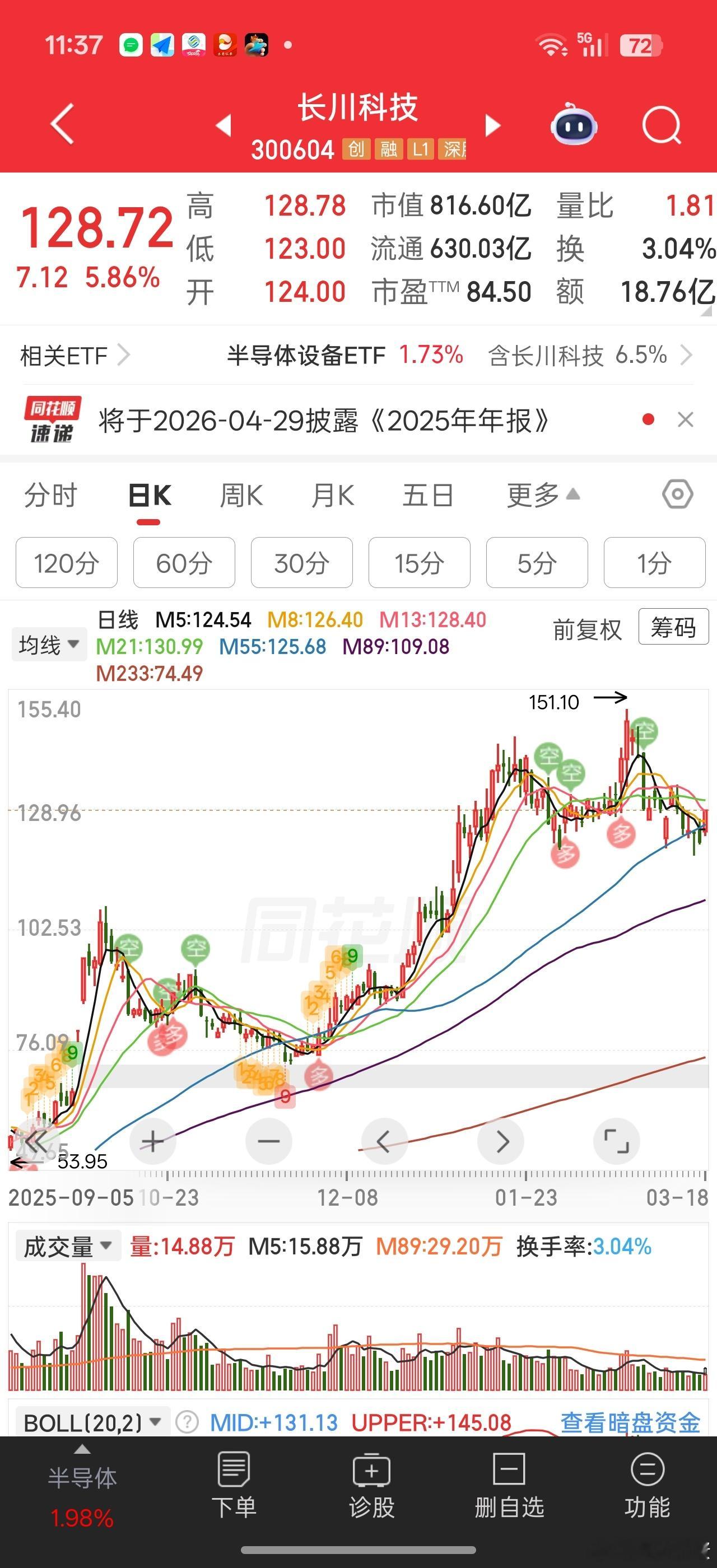
Task: Zoom out on the K-line chart
Action: coord(268,1141)
